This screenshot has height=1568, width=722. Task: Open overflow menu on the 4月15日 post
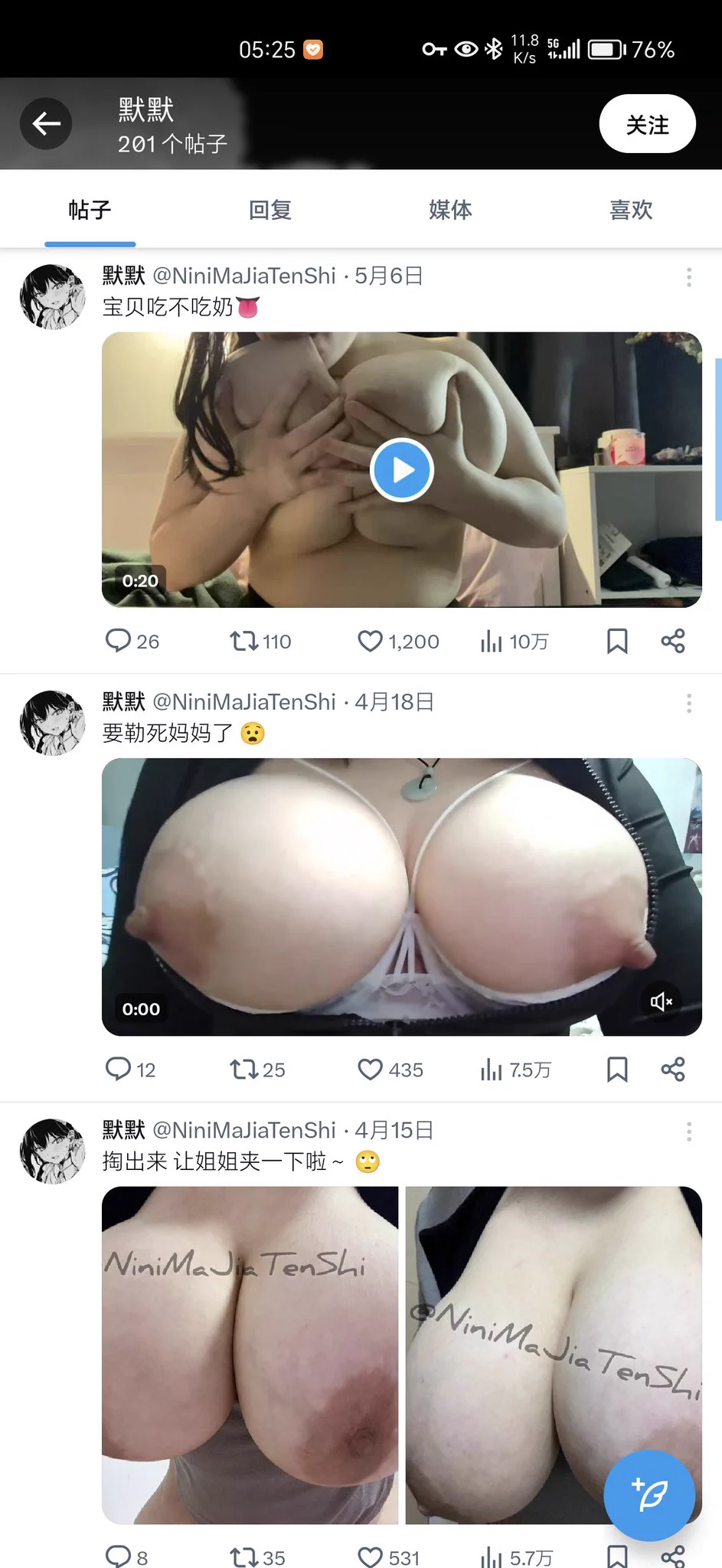[x=689, y=1131]
